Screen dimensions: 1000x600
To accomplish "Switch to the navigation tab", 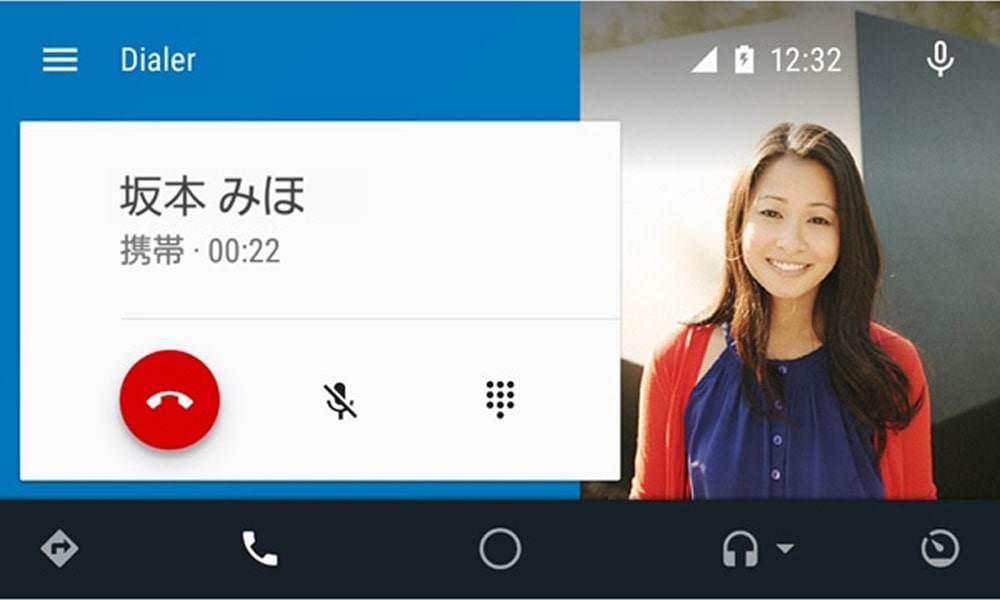I will [59, 548].
